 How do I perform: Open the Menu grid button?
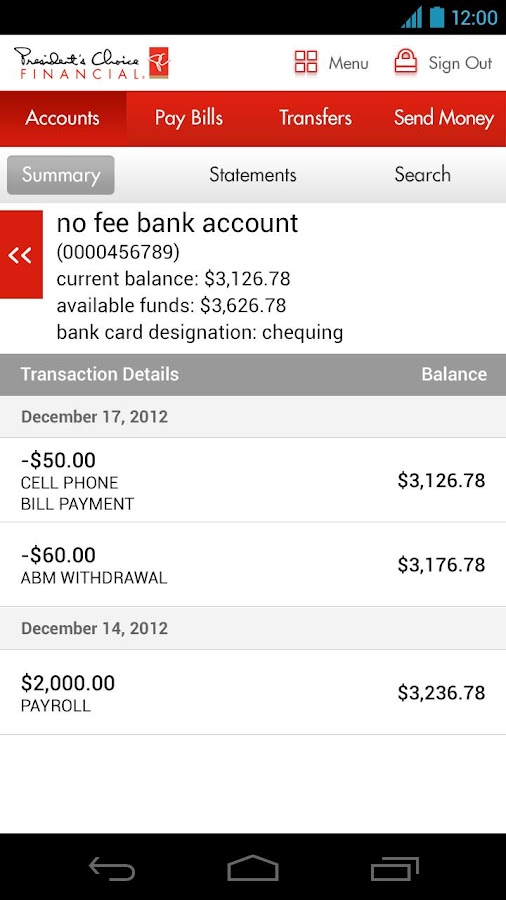click(x=330, y=63)
